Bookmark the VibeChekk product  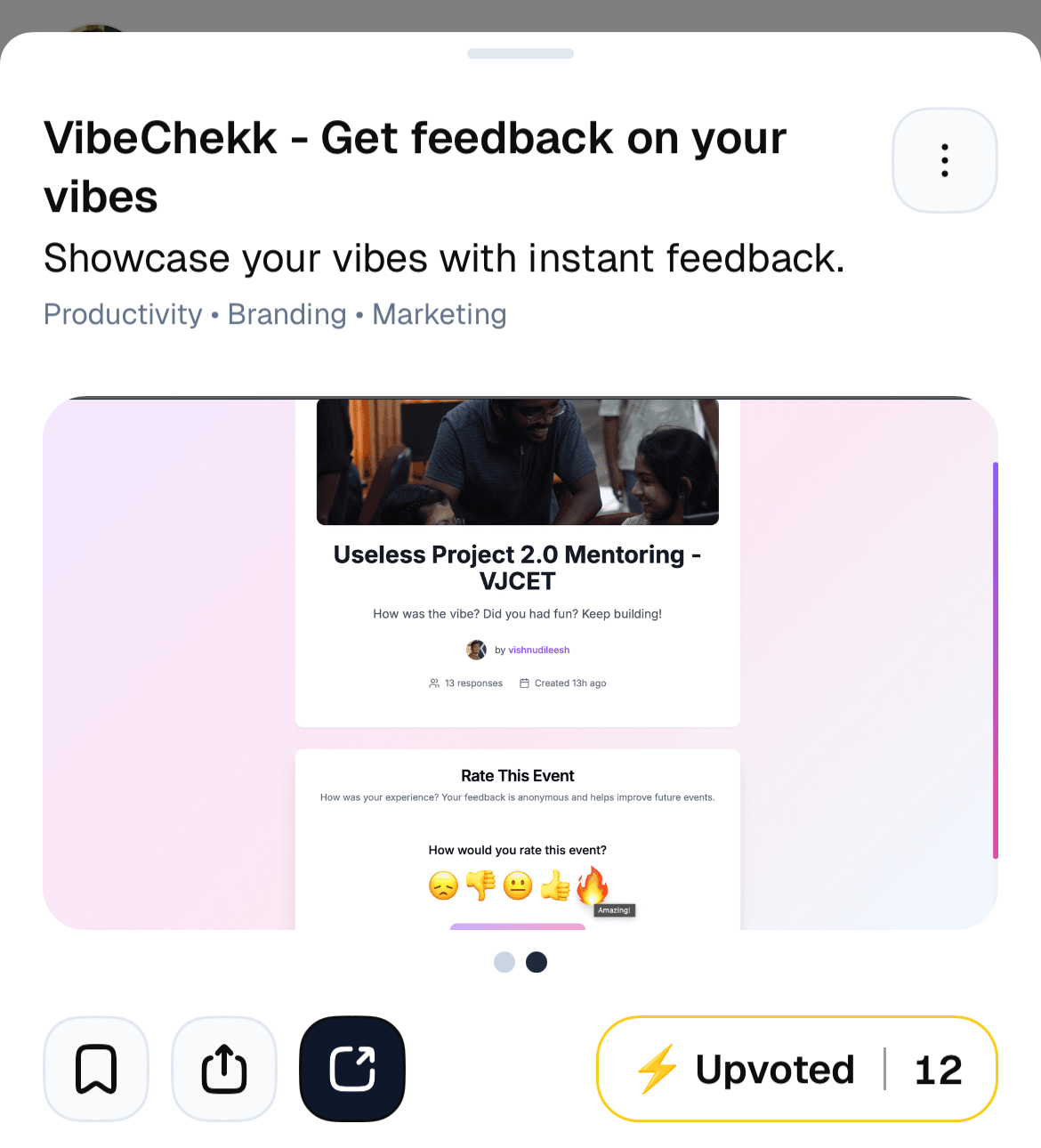point(96,1069)
